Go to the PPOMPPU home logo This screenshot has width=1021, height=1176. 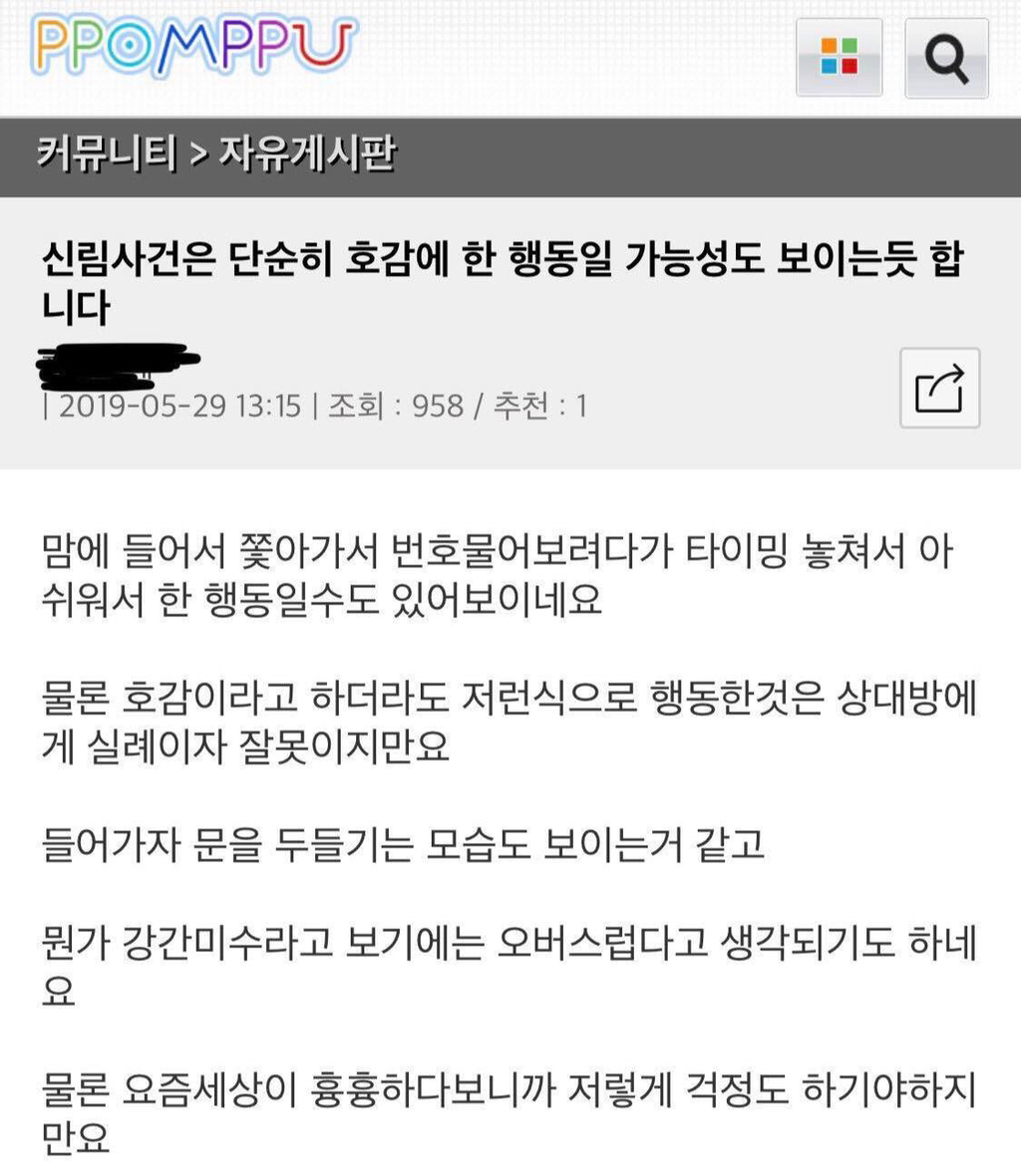point(194,48)
